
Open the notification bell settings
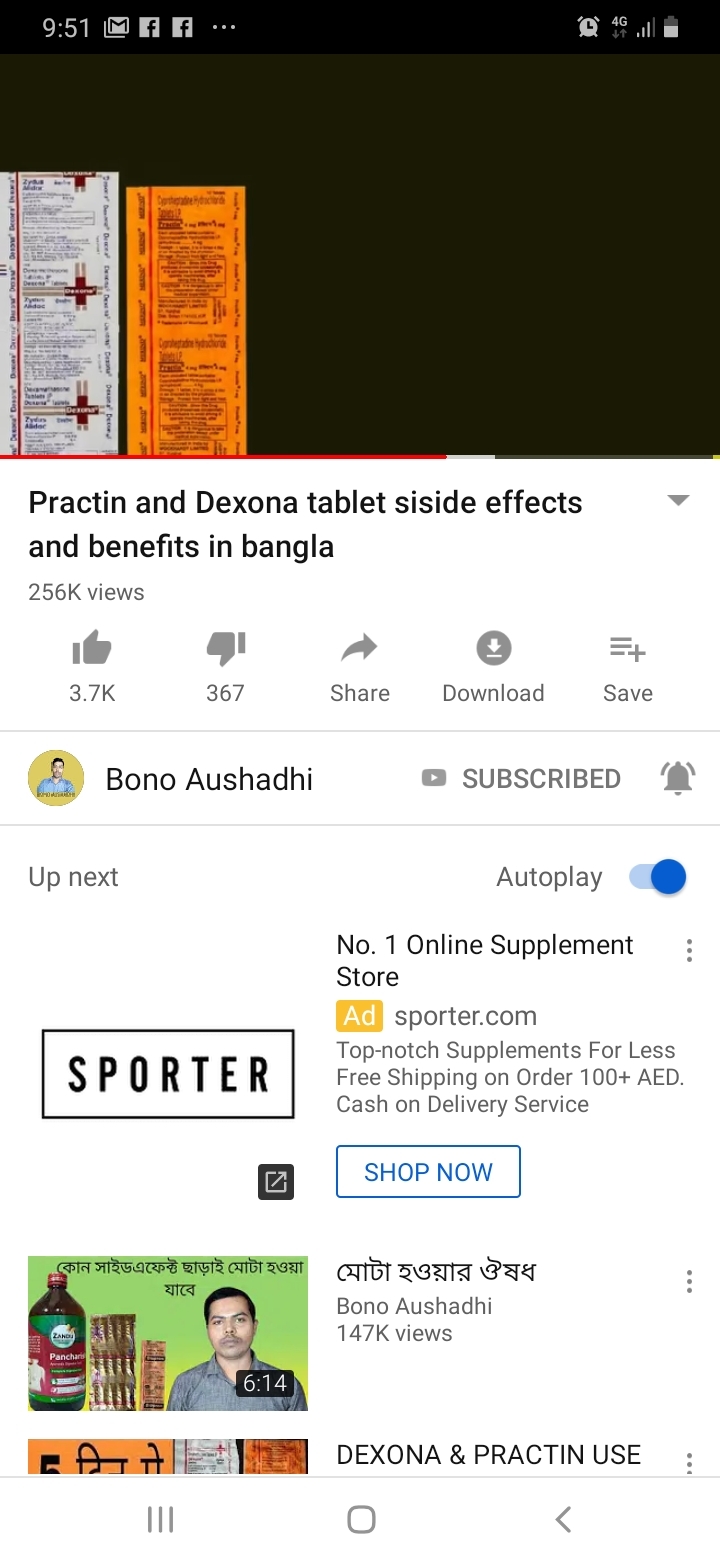[x=678, y=778]
